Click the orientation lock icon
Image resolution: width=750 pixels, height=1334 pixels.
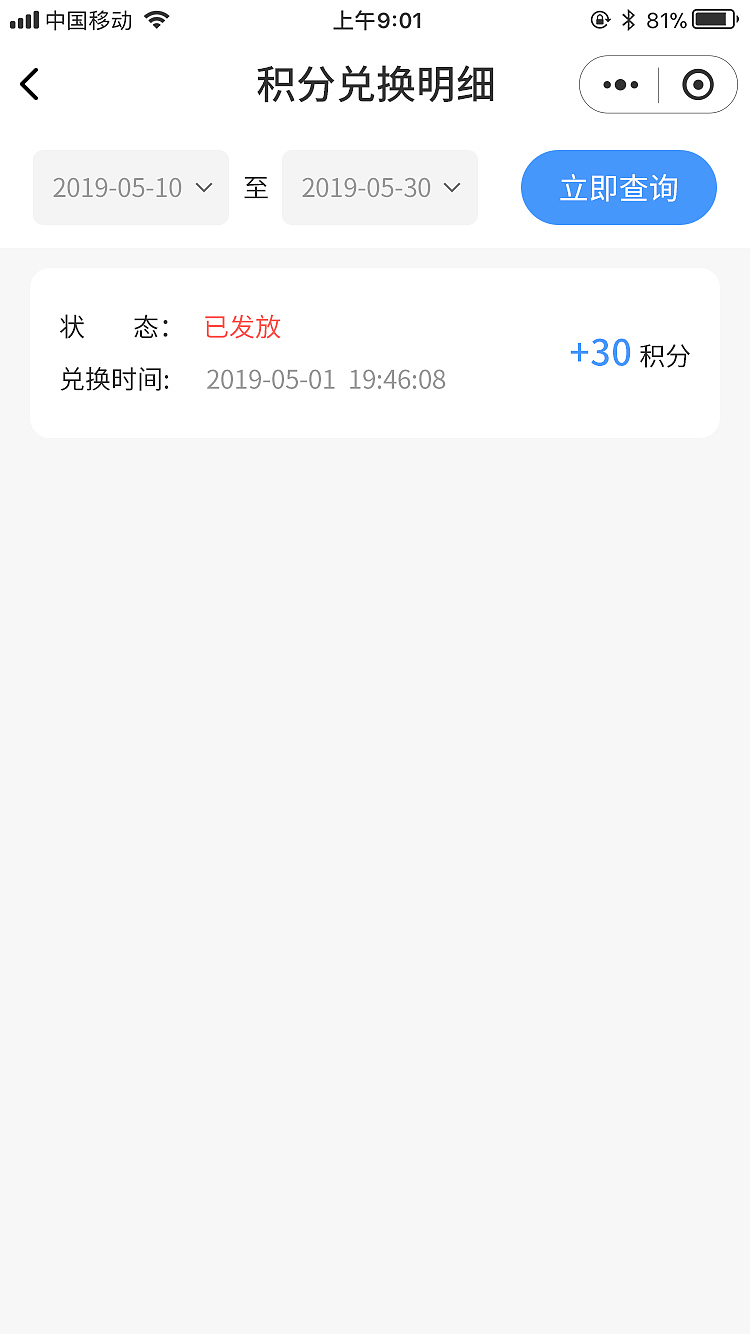pyautogui.click(x=600, y=18)
